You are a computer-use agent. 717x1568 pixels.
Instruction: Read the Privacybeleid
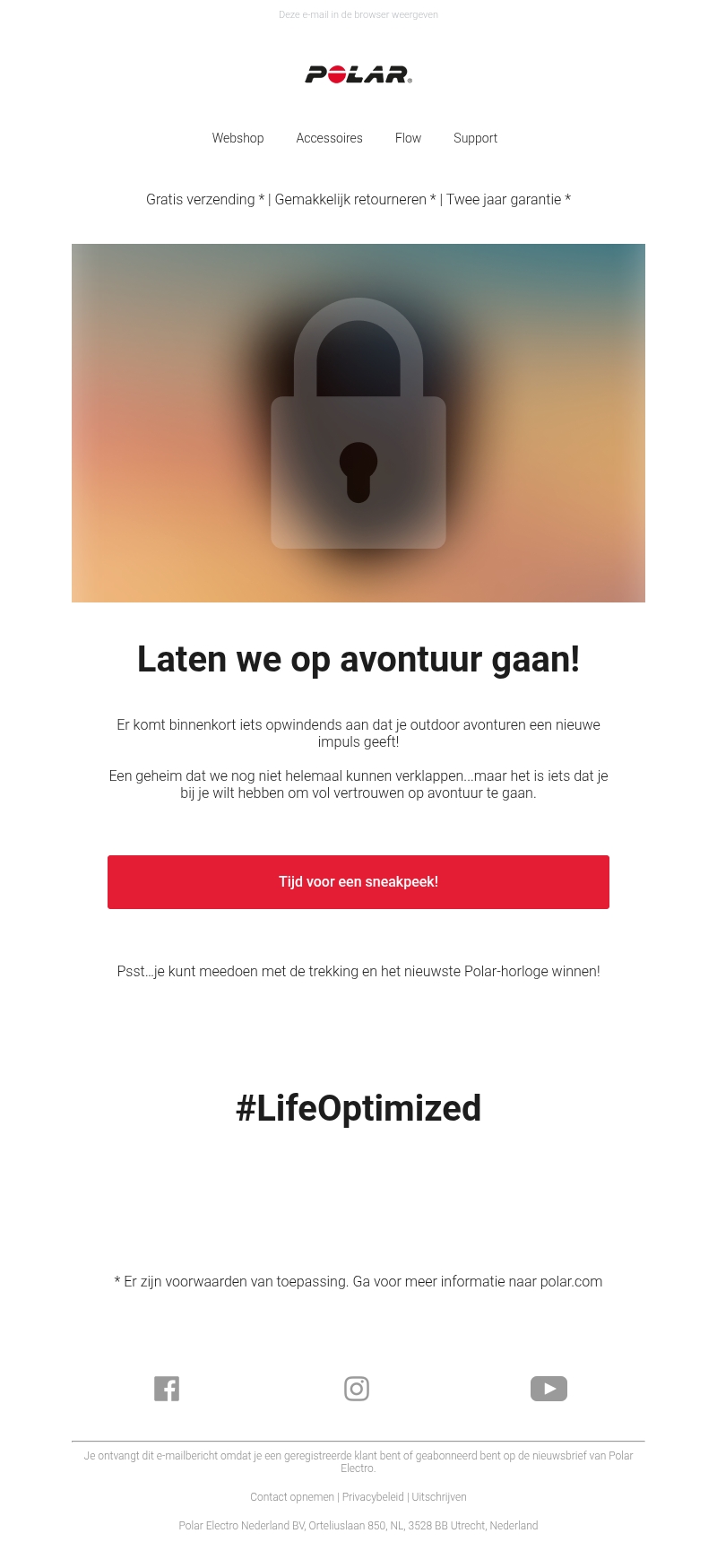point(373,1497)
